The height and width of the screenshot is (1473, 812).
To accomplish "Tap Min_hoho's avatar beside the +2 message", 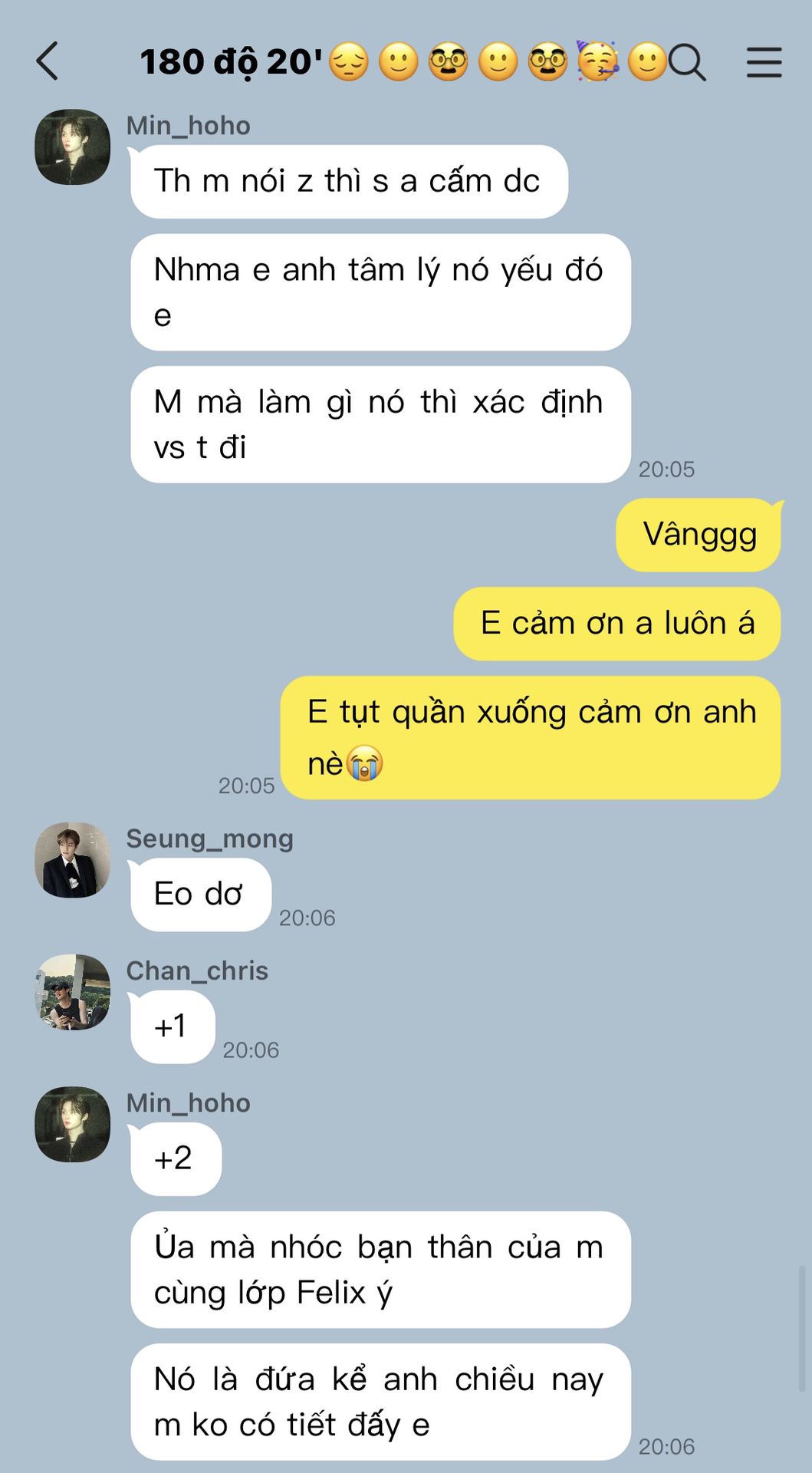I will pyautogui.click(x=73, y=1124).
